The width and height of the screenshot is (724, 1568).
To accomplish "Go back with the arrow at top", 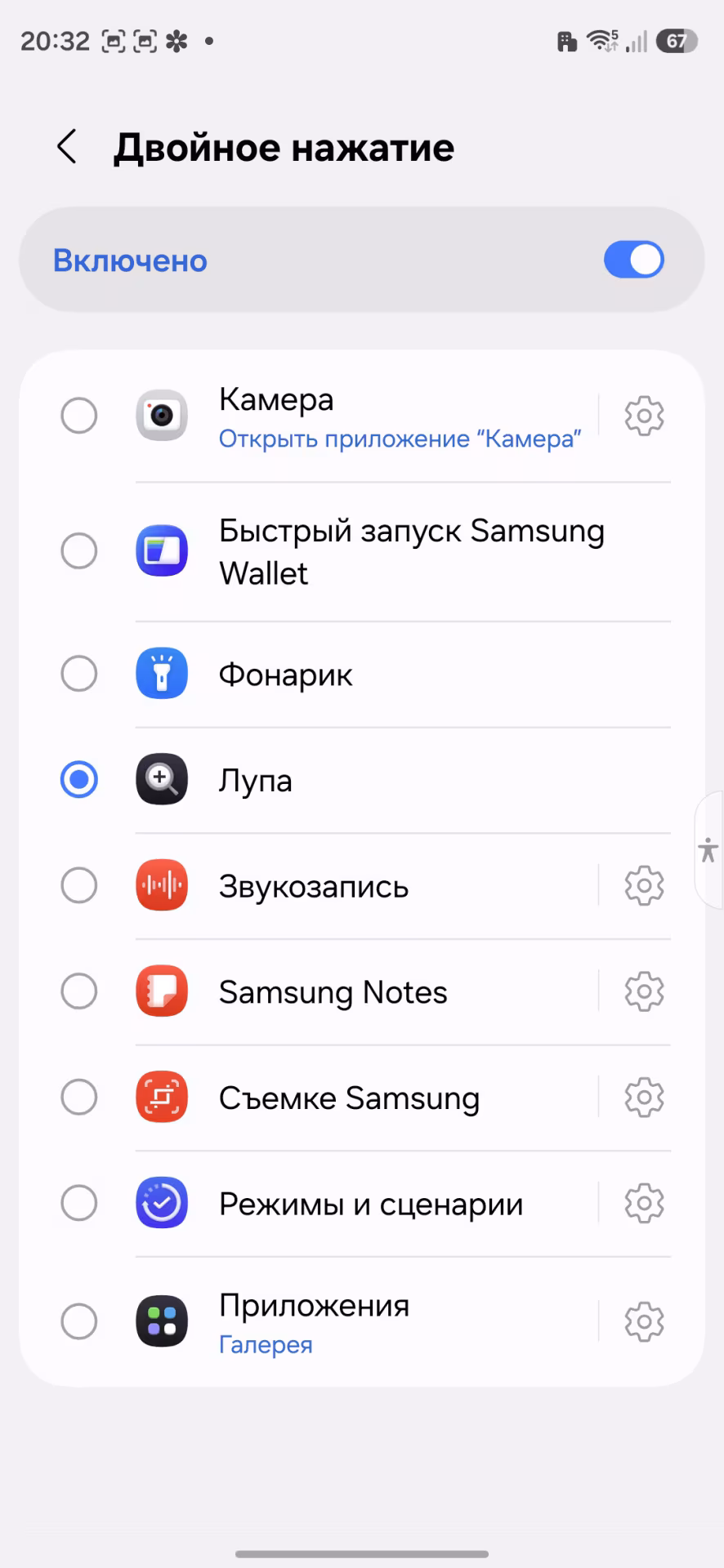I will [65, 147].
